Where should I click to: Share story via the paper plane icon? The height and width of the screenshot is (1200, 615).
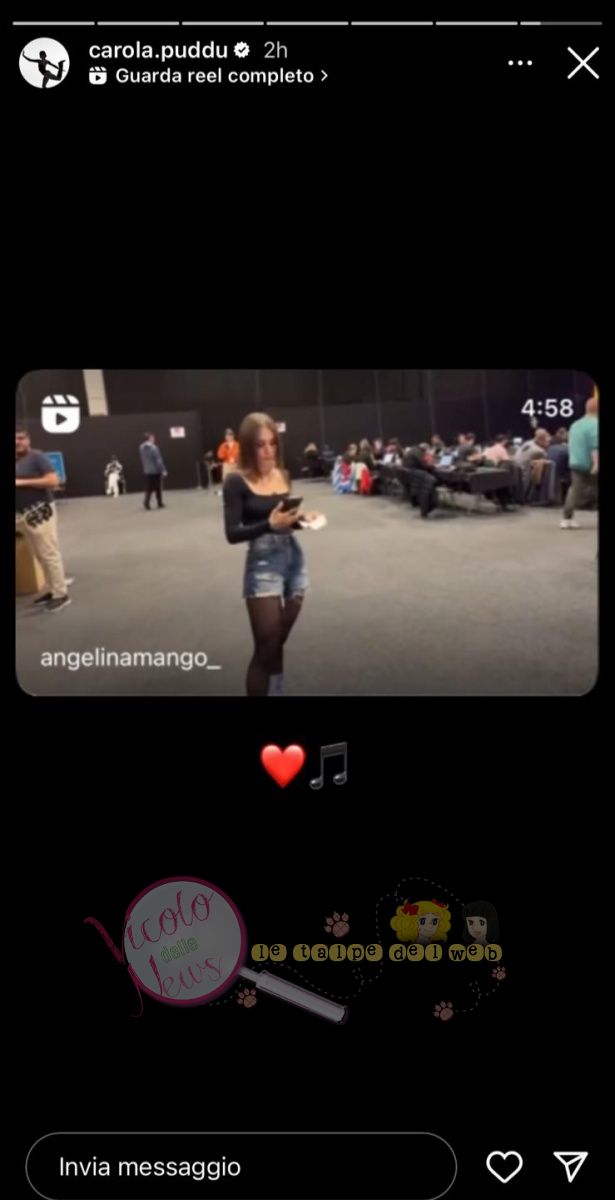[570, 1166]
